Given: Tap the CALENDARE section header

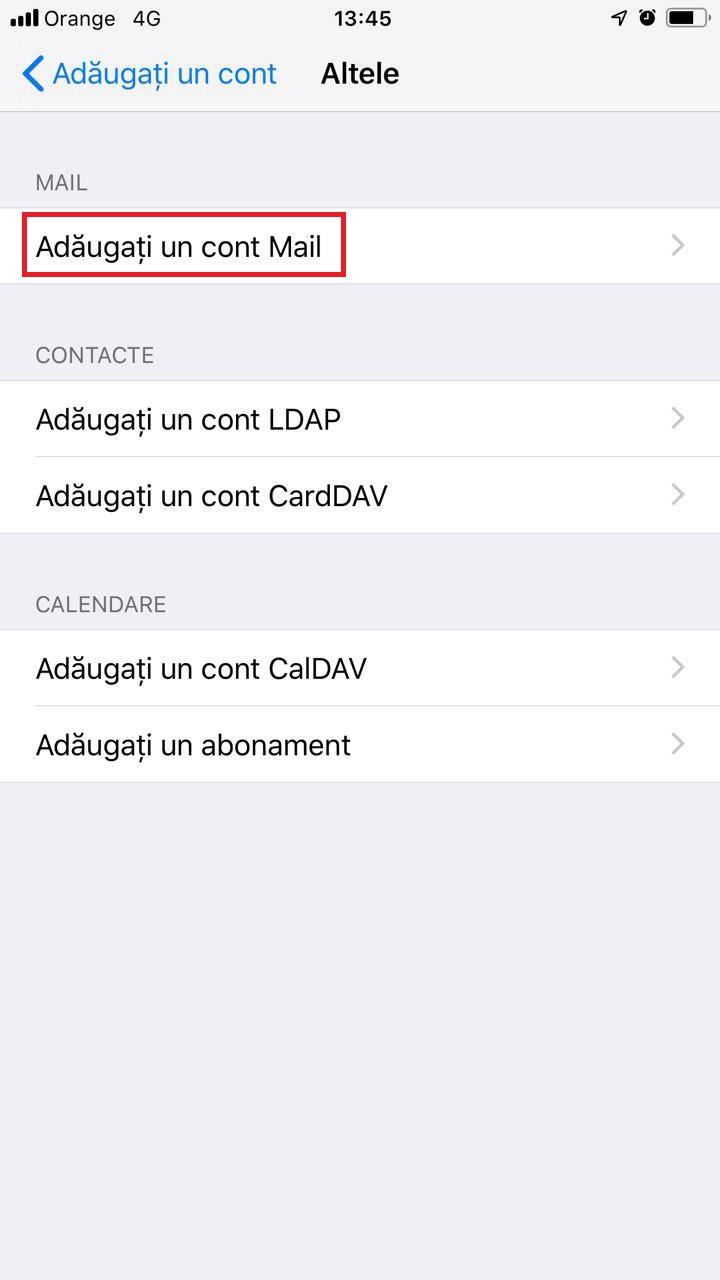Looking at the screenshot, I should tap(101, 604).
